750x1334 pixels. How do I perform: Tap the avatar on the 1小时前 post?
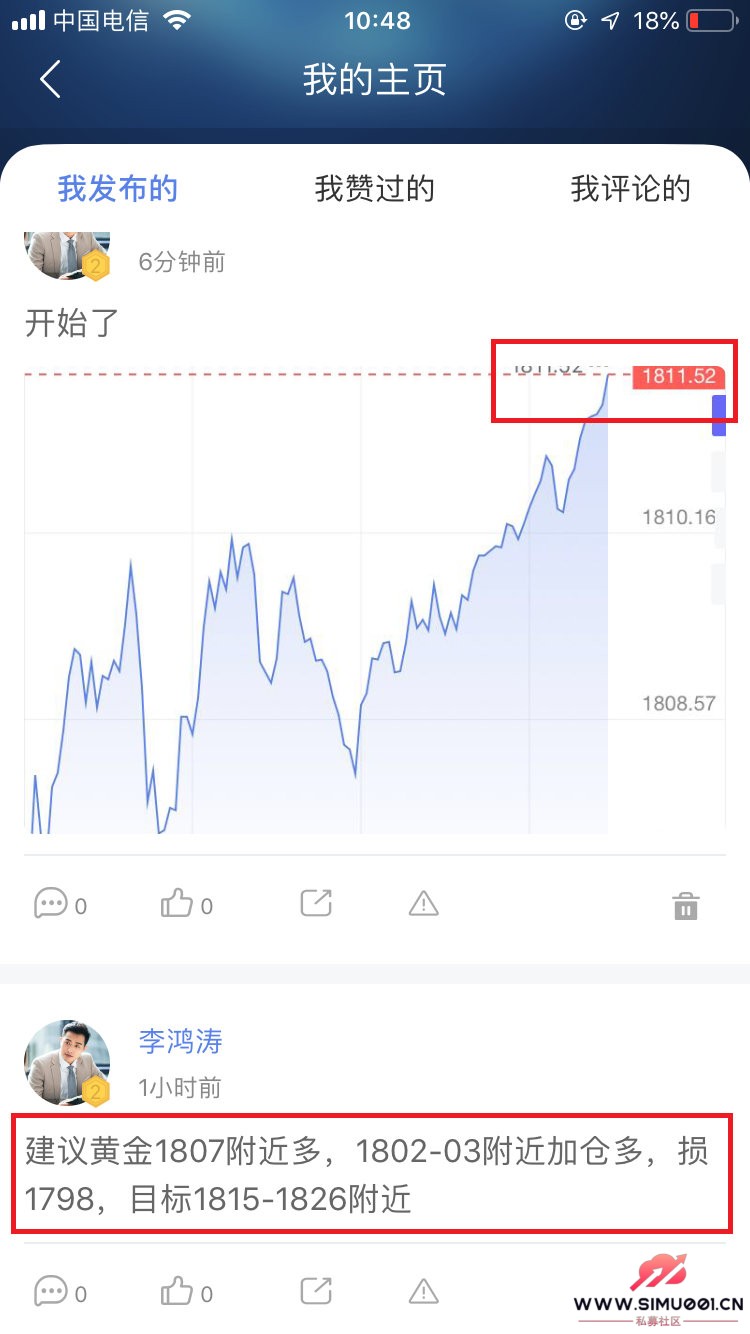(x=67, y=1062)
